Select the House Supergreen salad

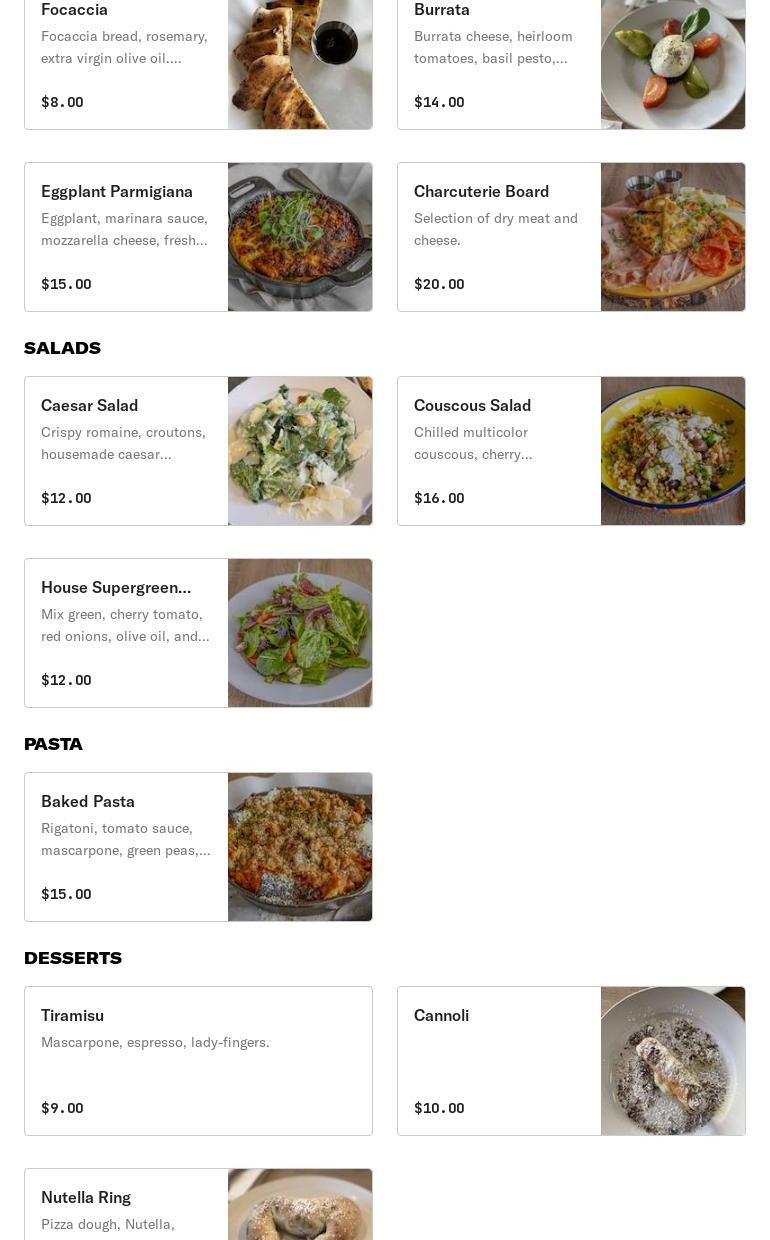(x=198, y=633)
